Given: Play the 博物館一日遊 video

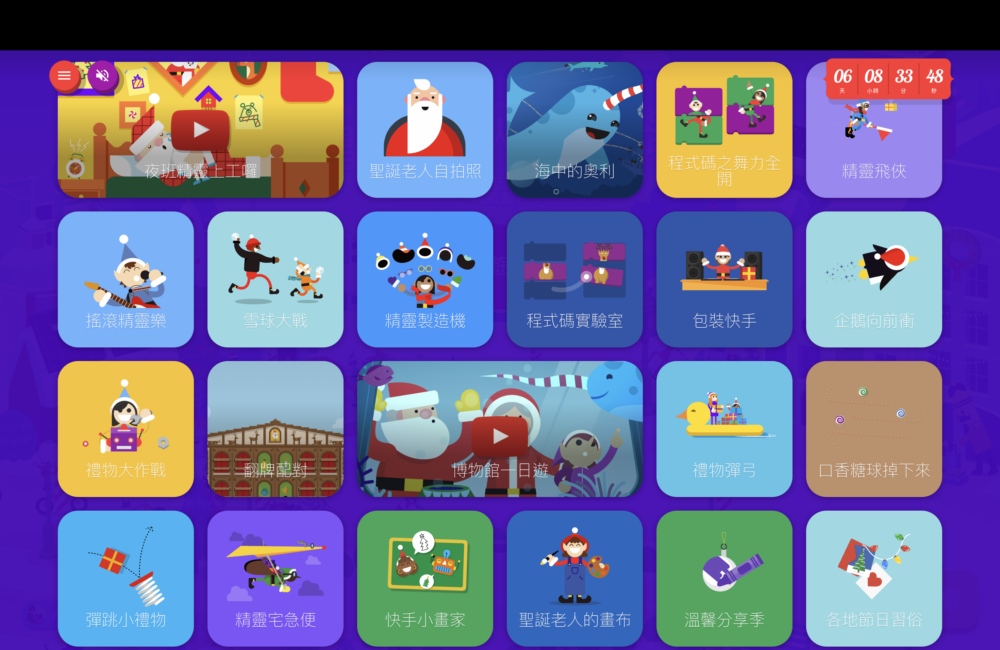Looking at the screenshot, I should [499, 435].
